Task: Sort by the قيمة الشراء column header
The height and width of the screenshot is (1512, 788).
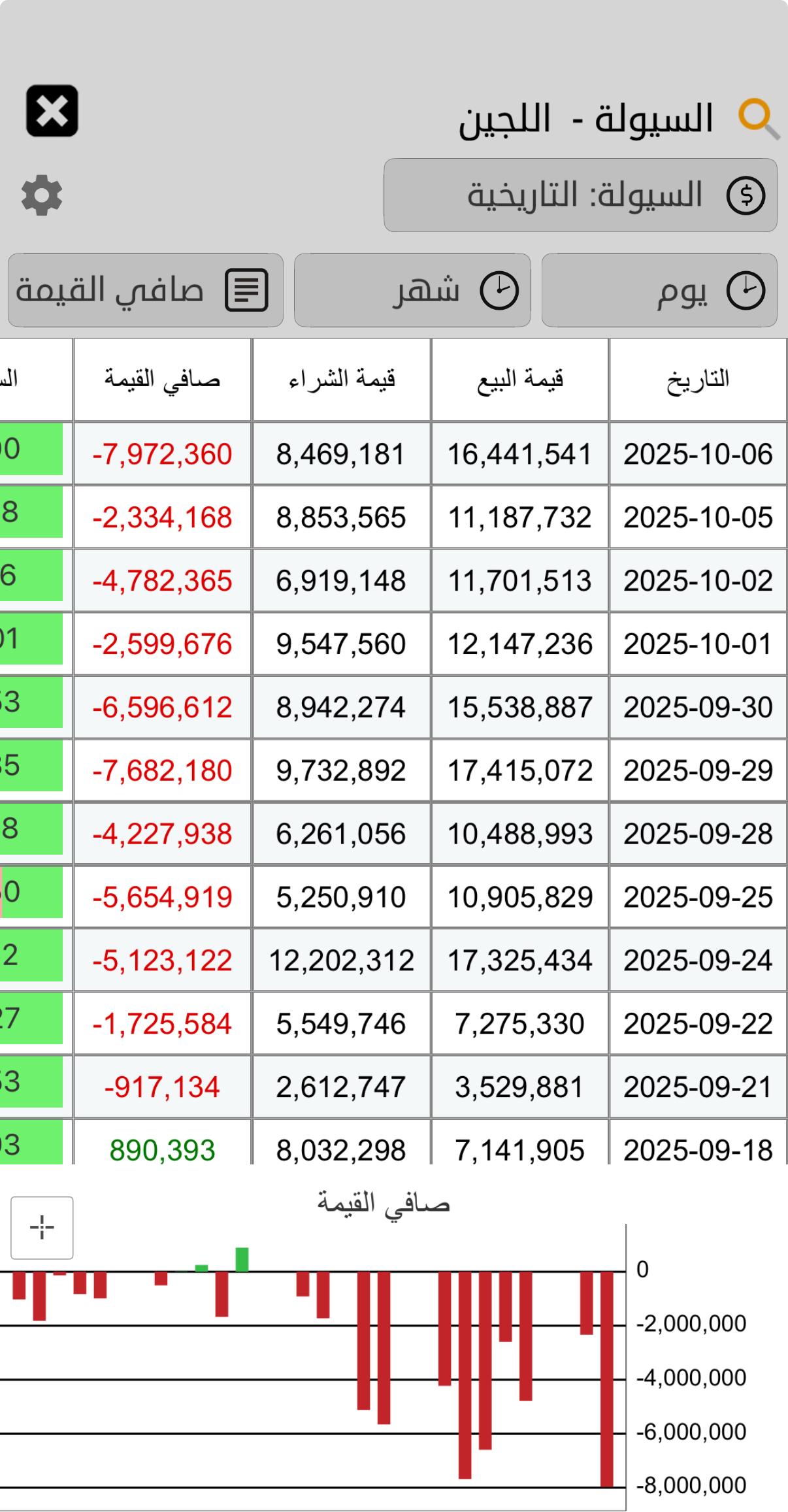Action: [342, 380]
